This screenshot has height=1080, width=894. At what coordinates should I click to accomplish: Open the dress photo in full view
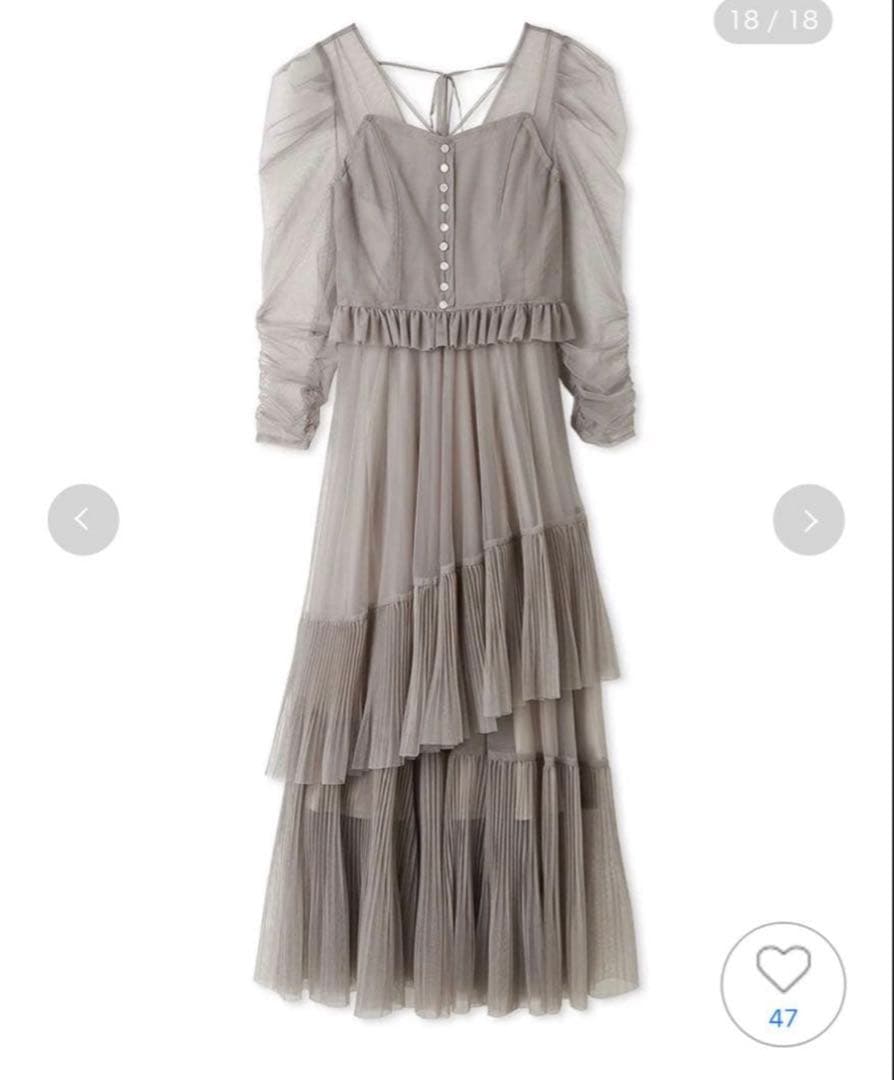[446, 520]
